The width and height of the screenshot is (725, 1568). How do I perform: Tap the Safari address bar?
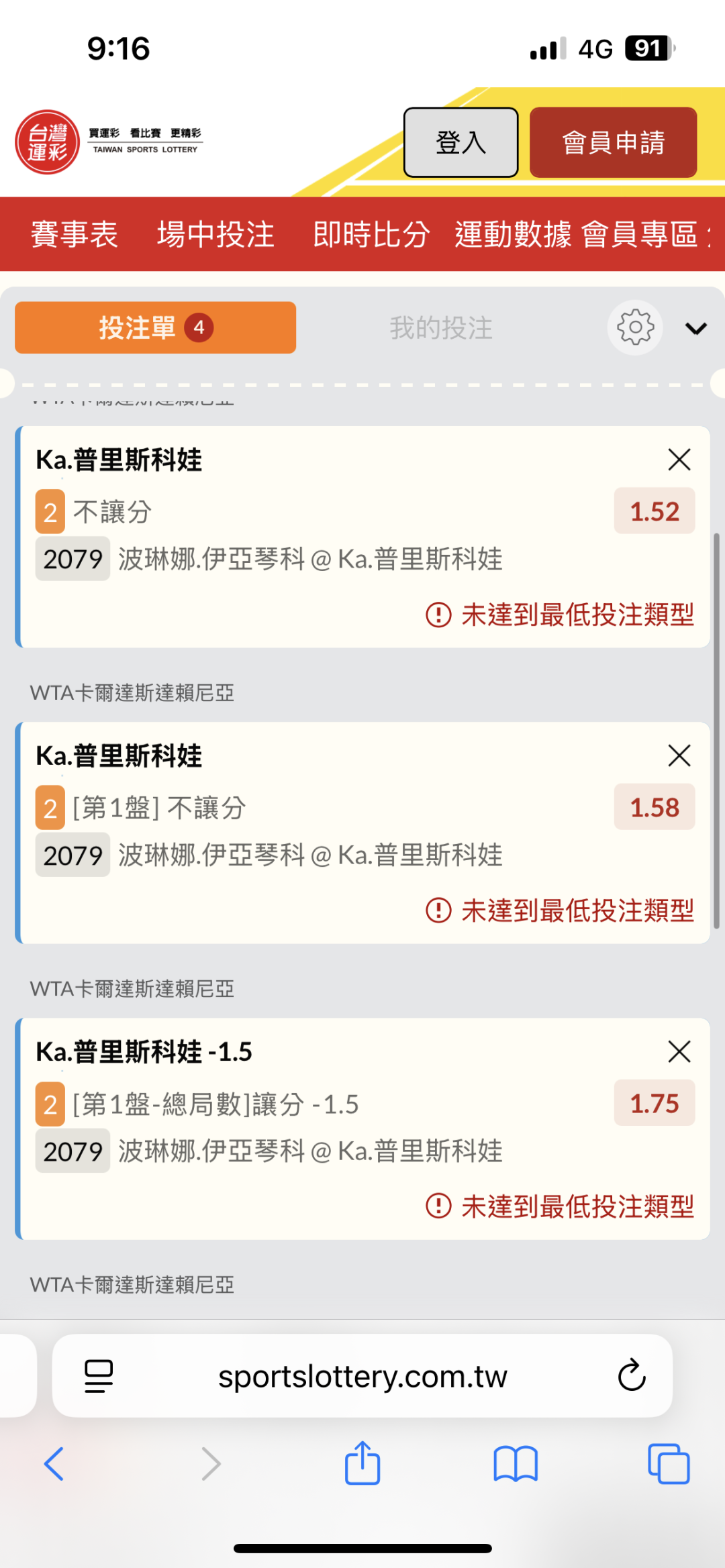pos(362,1376)
